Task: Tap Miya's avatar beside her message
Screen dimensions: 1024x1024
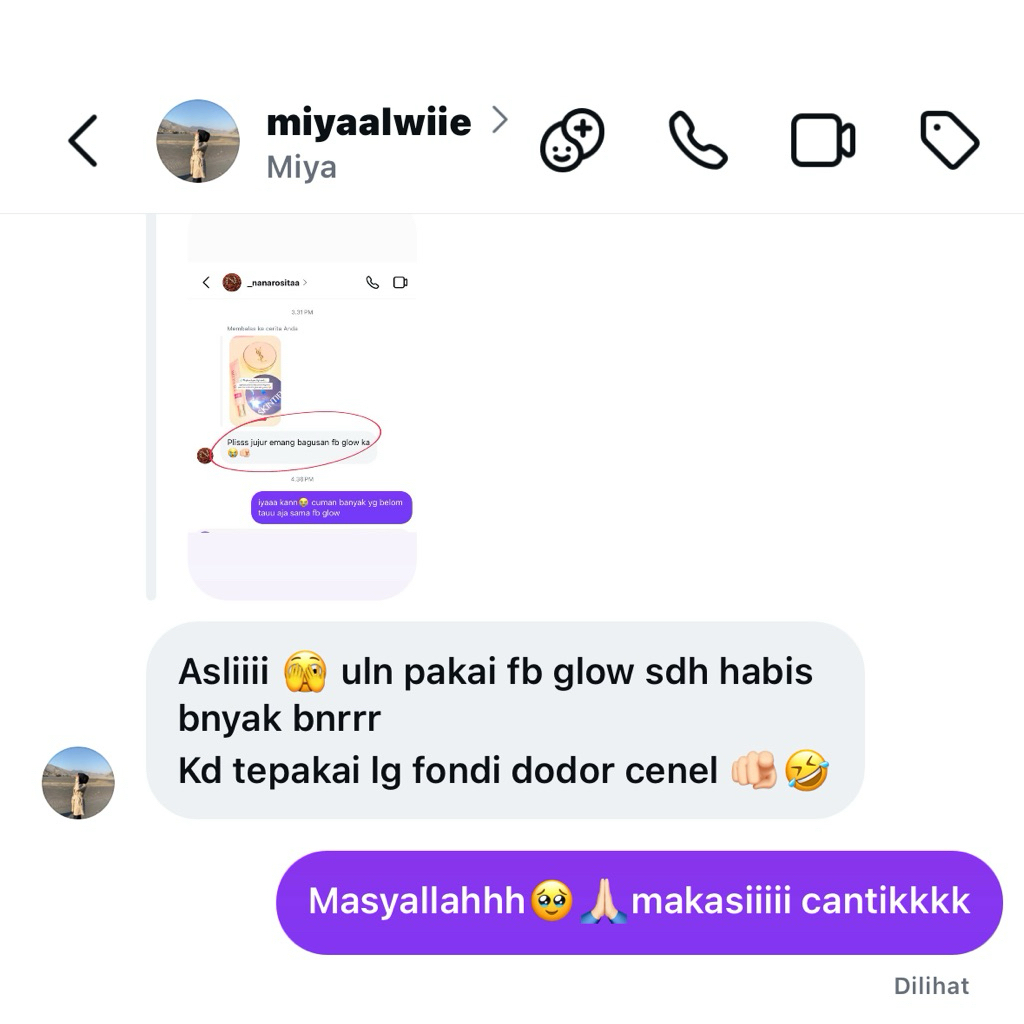Action: click(x=78, y=783)
